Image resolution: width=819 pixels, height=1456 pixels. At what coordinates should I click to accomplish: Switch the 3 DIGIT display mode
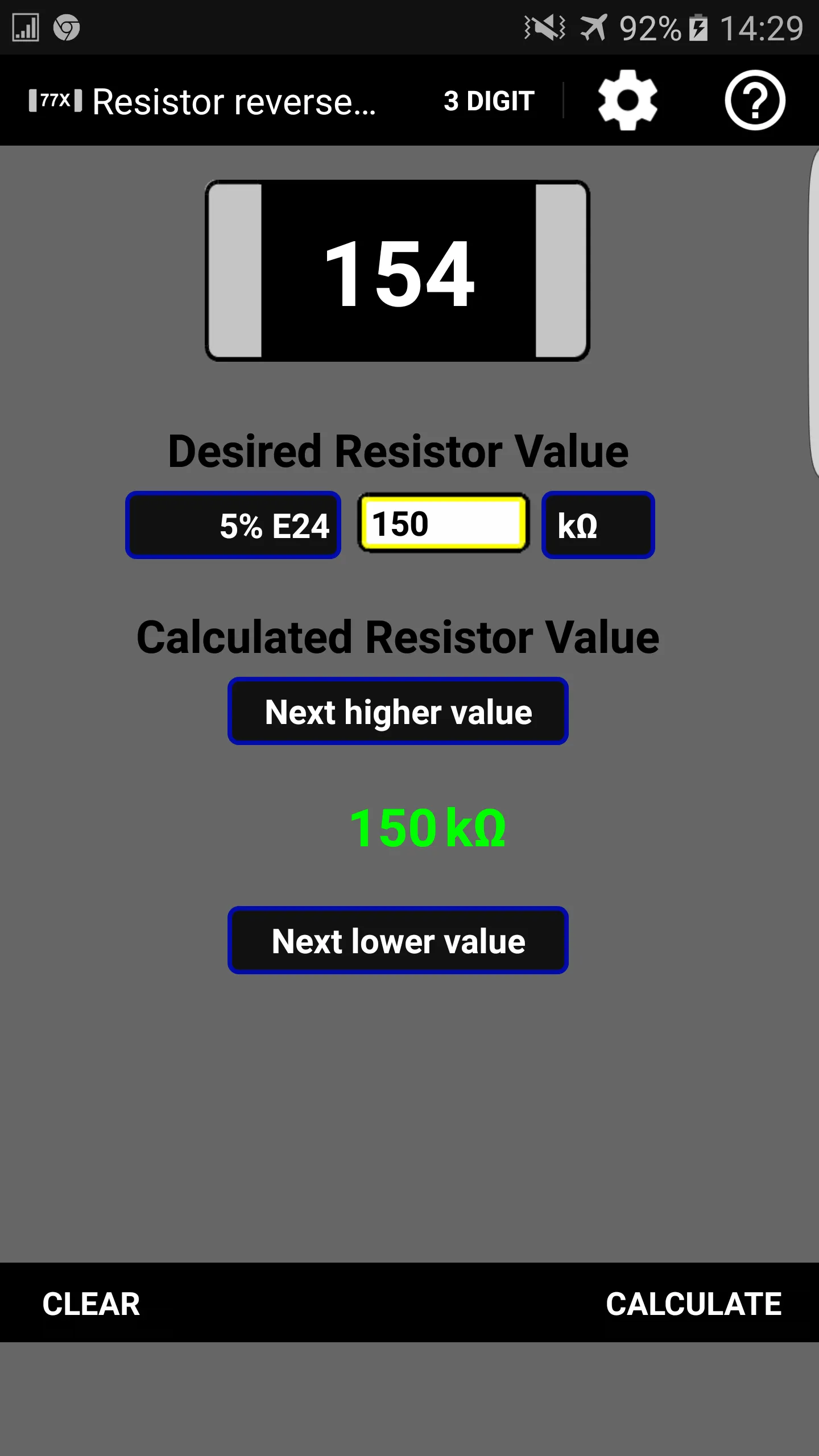click(488, 101)
